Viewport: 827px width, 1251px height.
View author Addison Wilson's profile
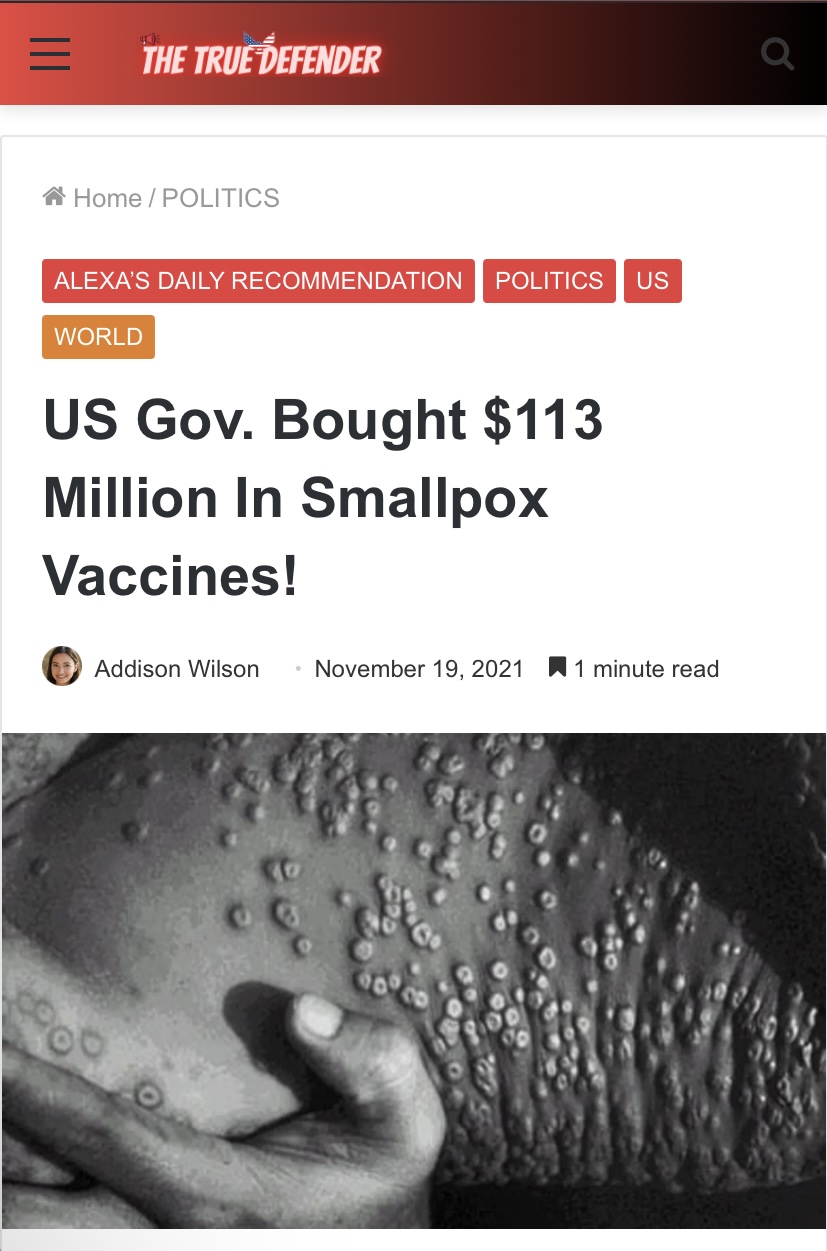click(176, 669)
